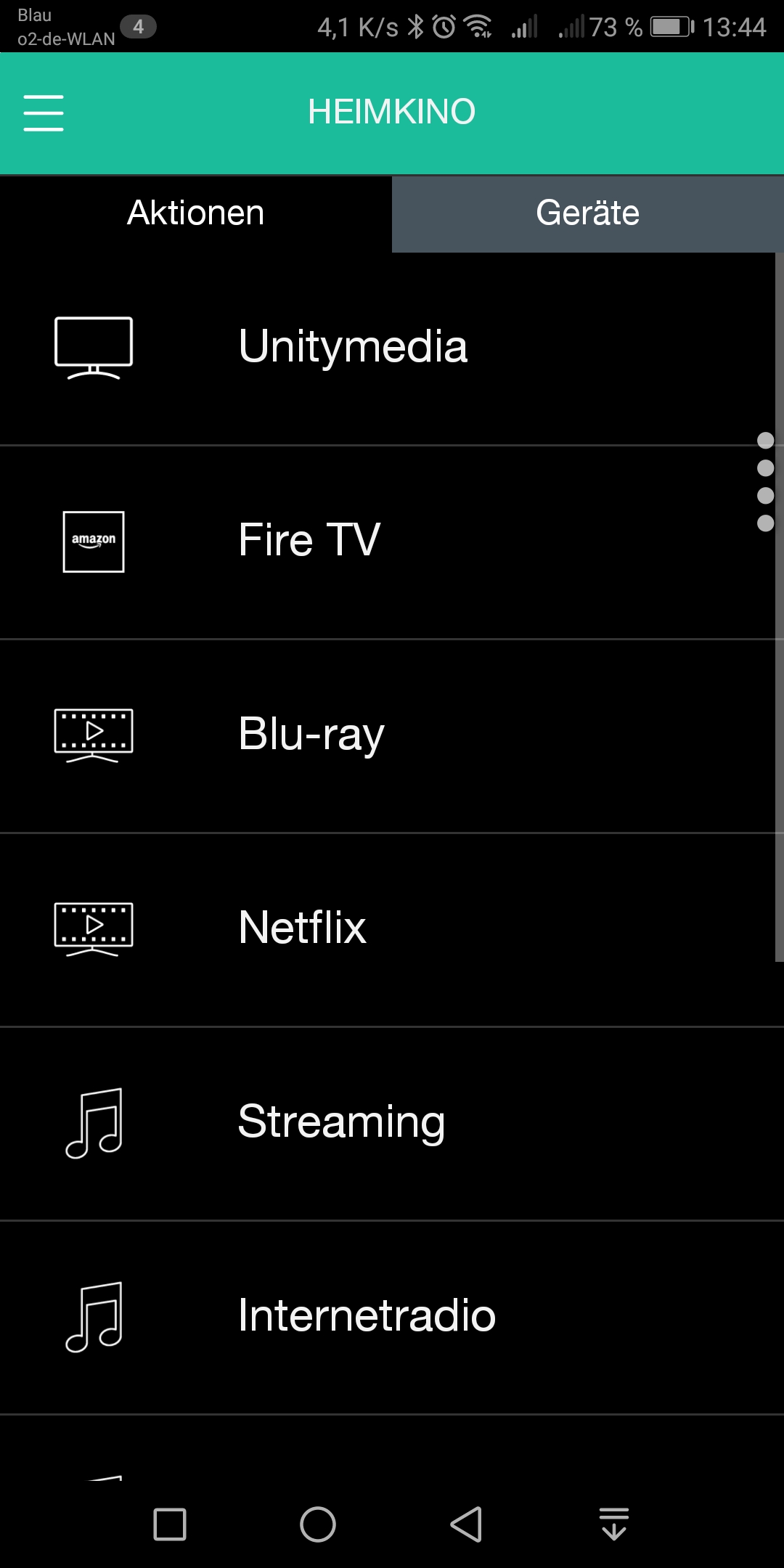Viewport: 784px width, 1568px height.
Task: Tap the four-dot page indicator
Action: coord(765,482)
